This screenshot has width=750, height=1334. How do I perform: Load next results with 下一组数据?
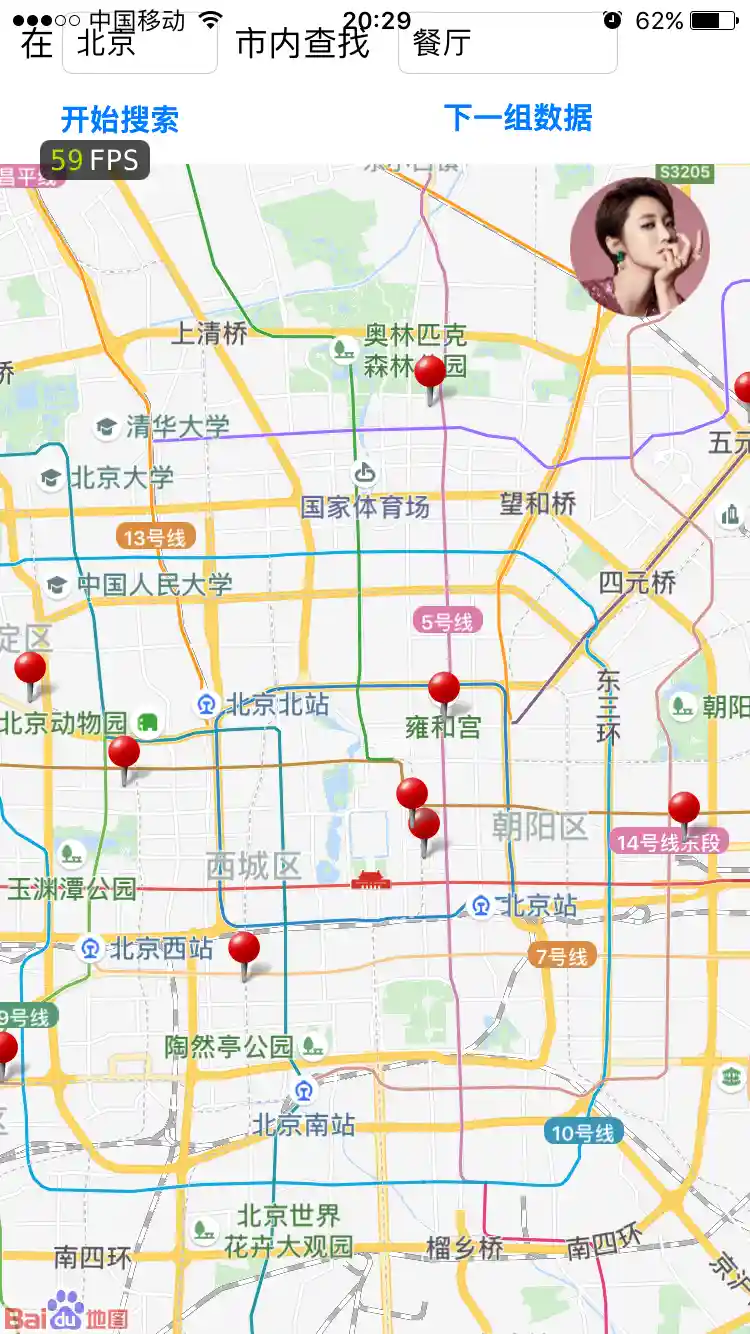pyautogui.click(x=518, y=118)
